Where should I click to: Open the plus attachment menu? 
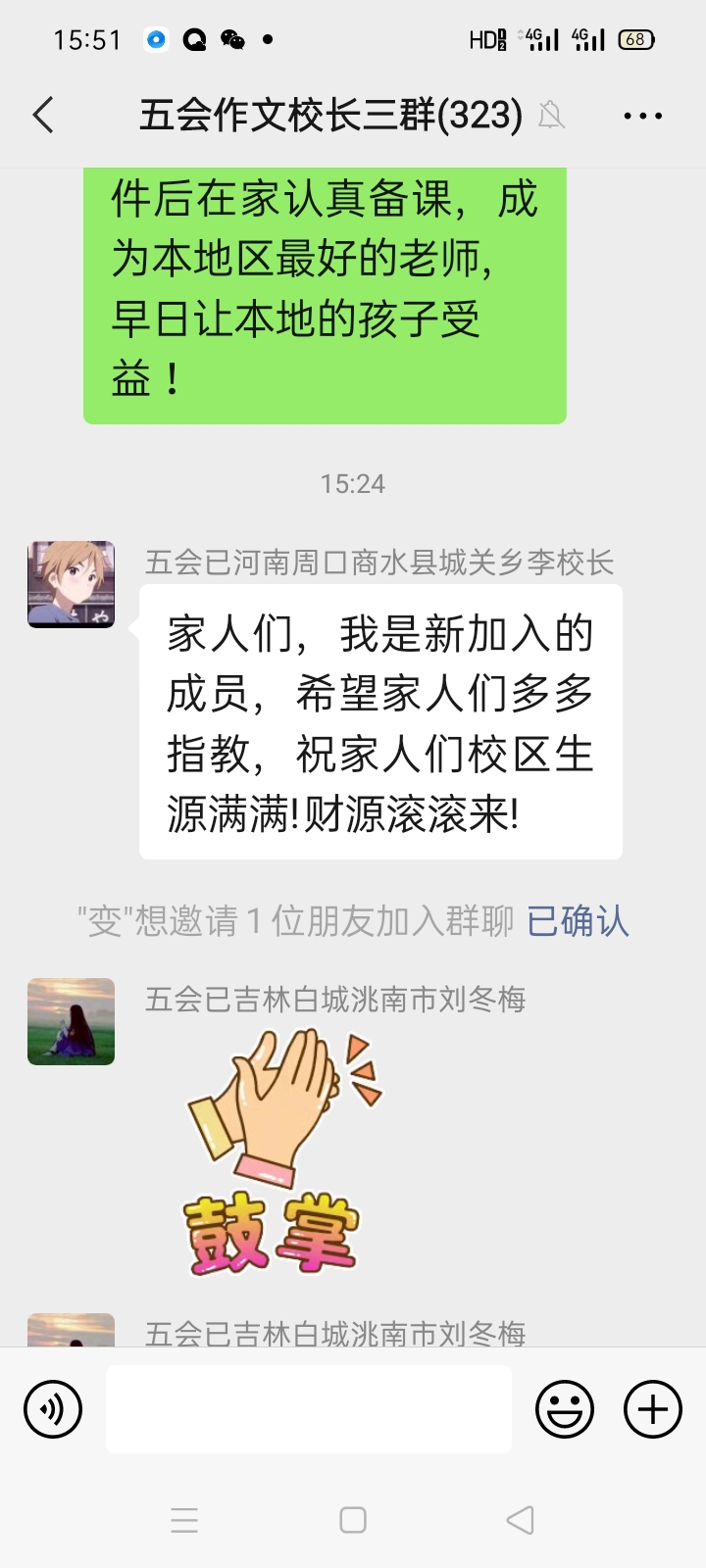pos(653,1409)
